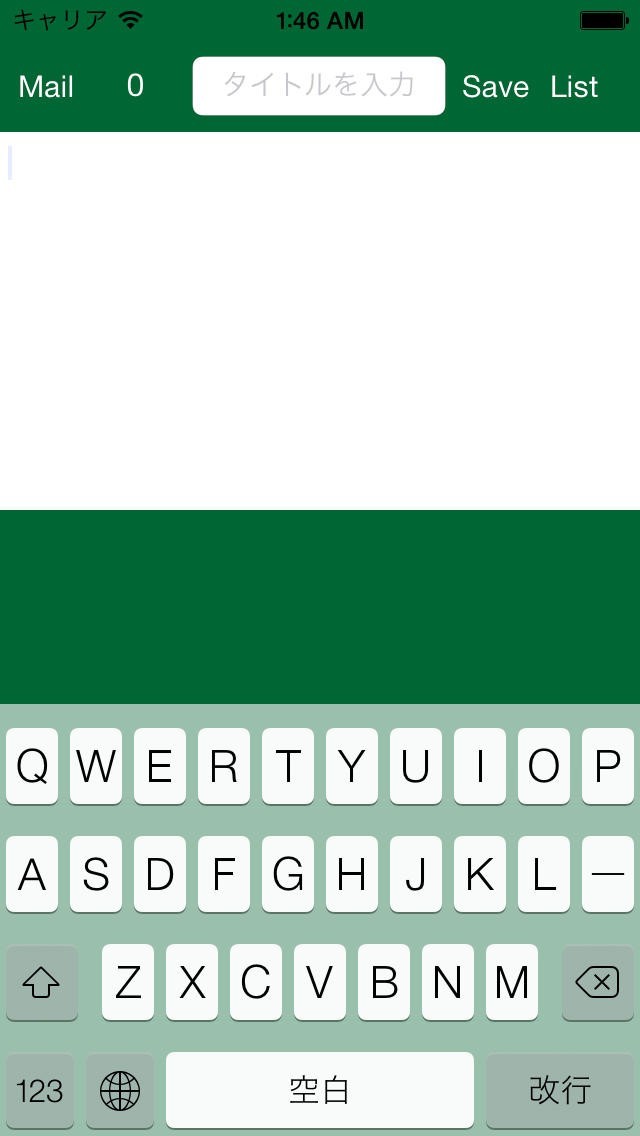The width and height of the screenshot is (640, 1136).
Task: Tap the white text editing area
Action: pyautogui.click(x=320, y=321)
